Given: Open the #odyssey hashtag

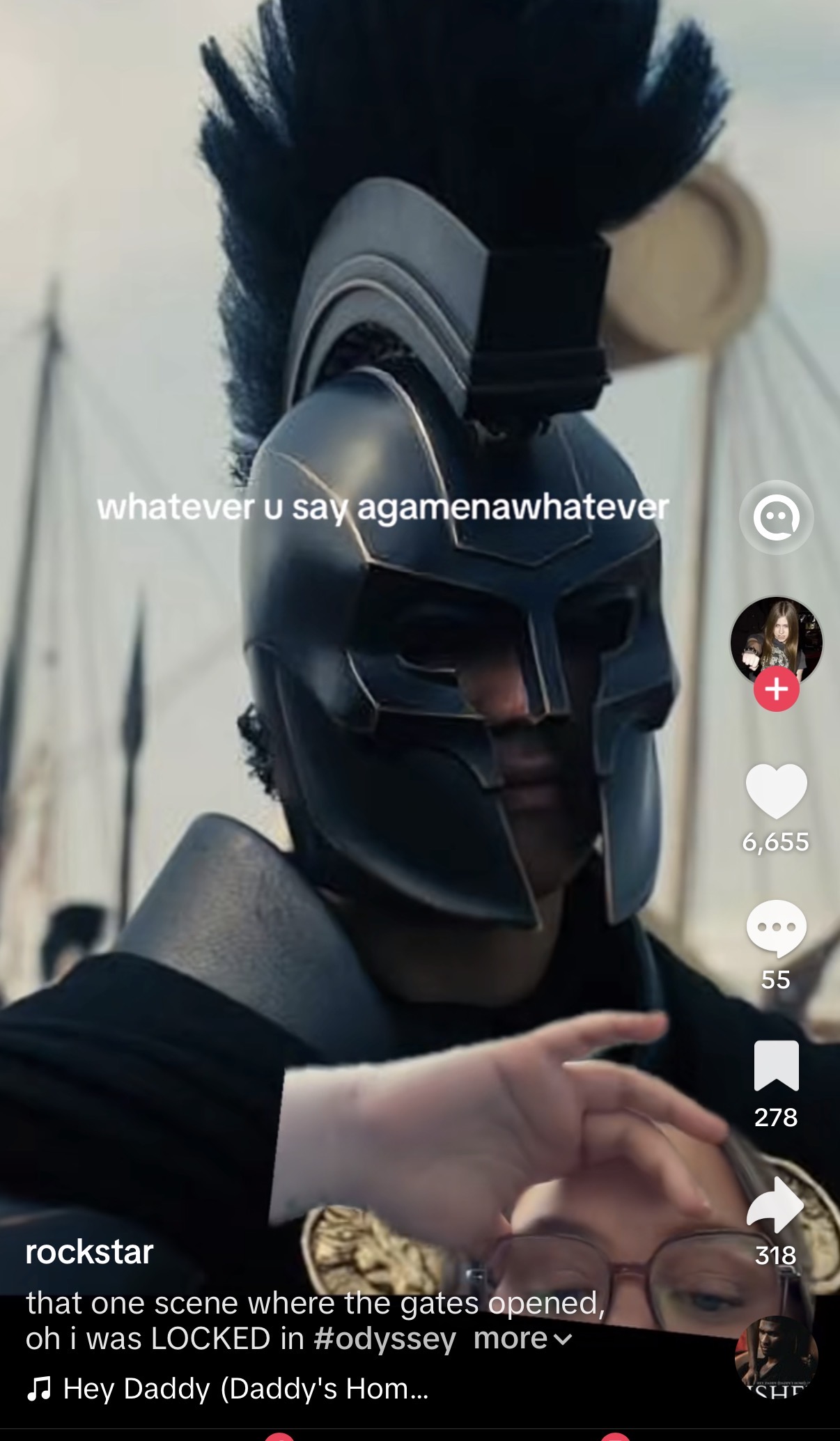Looking at the screenshot, I should (x=385, y=1339).
